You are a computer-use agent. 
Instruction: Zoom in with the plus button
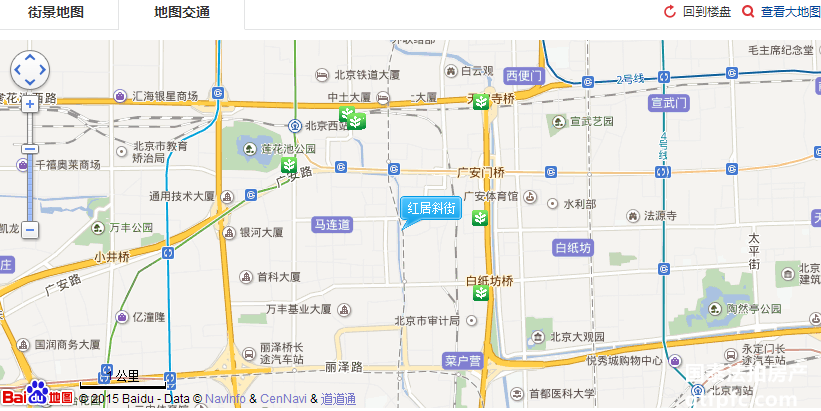tap(30, 103)
